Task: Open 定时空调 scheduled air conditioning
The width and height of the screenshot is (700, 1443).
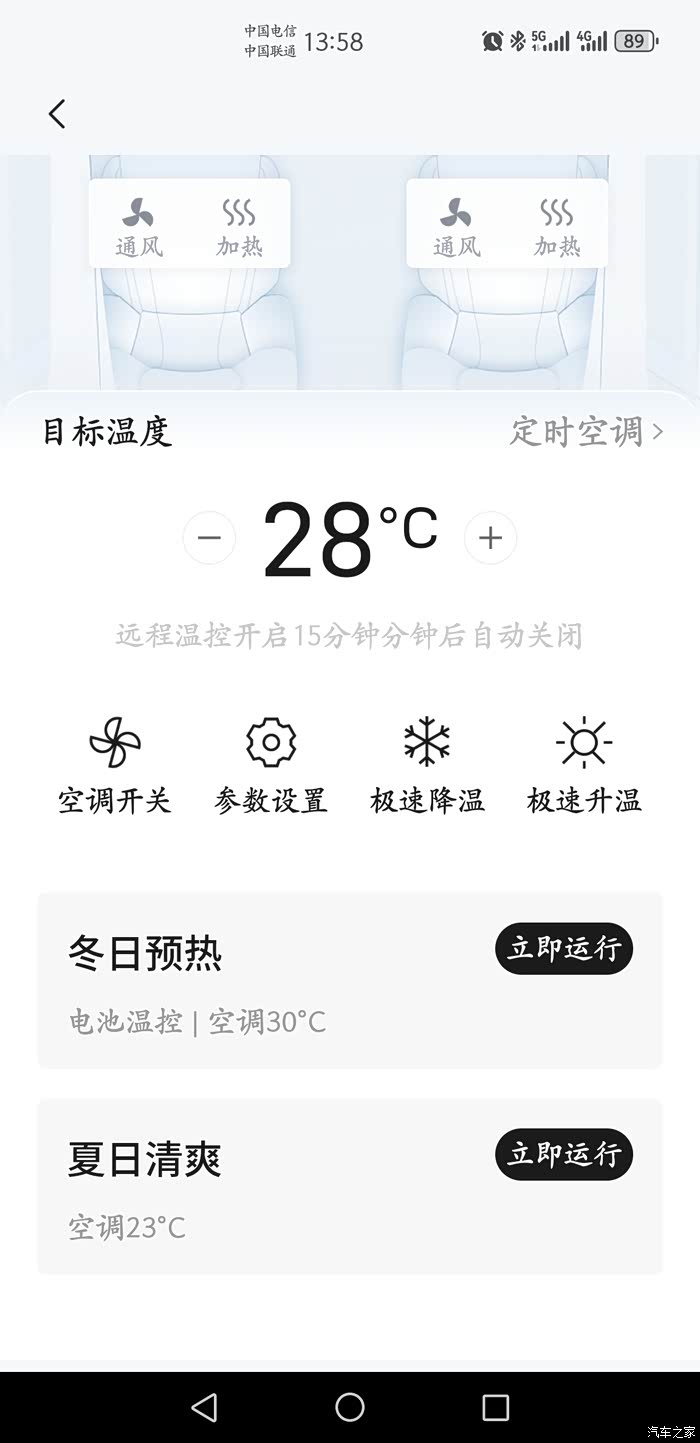Action: [x=586, y=432]
